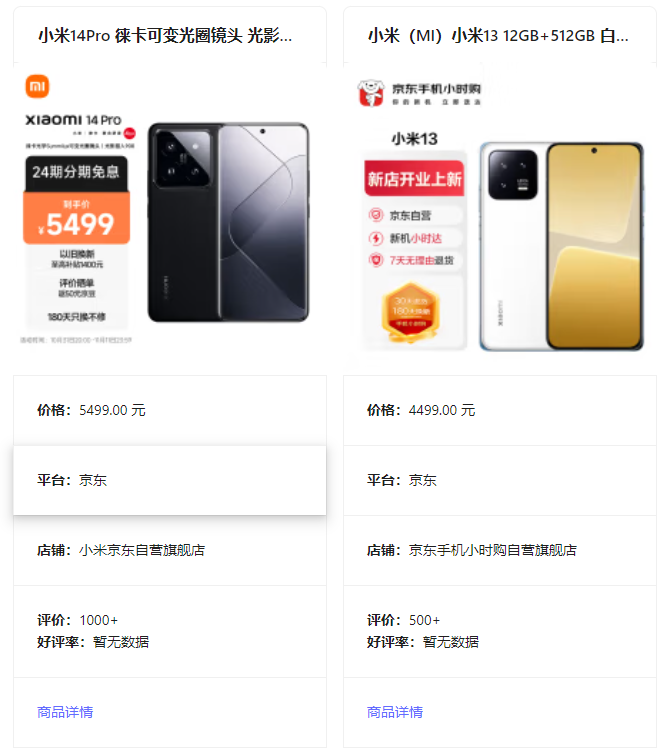The image size is (667, 756).
Task: Open the 小米13 white phone product image
Action: point(500,215)
